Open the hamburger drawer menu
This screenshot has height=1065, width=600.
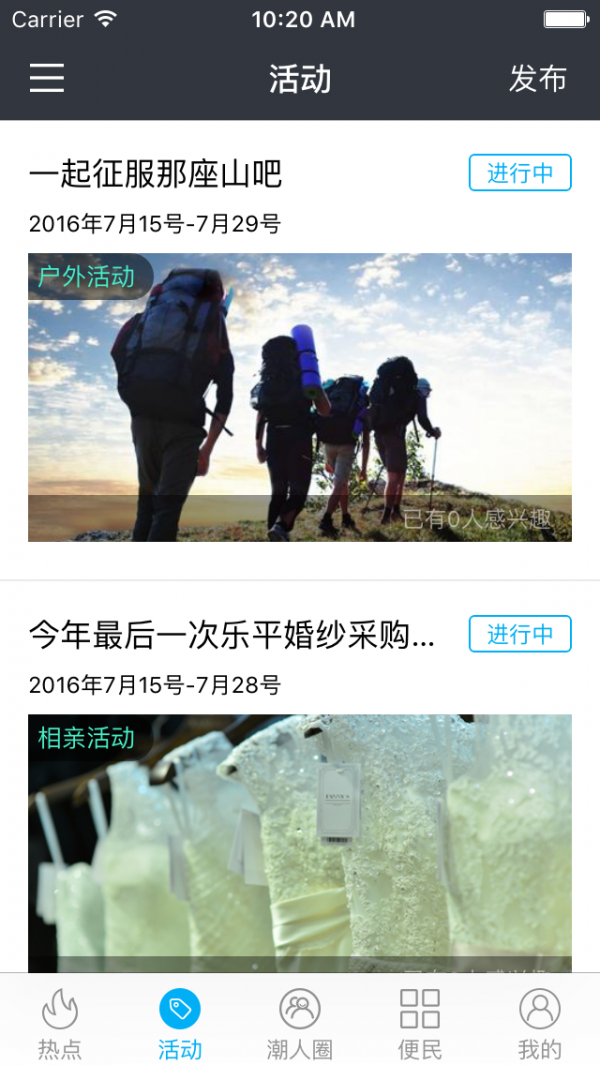point(47,78)
